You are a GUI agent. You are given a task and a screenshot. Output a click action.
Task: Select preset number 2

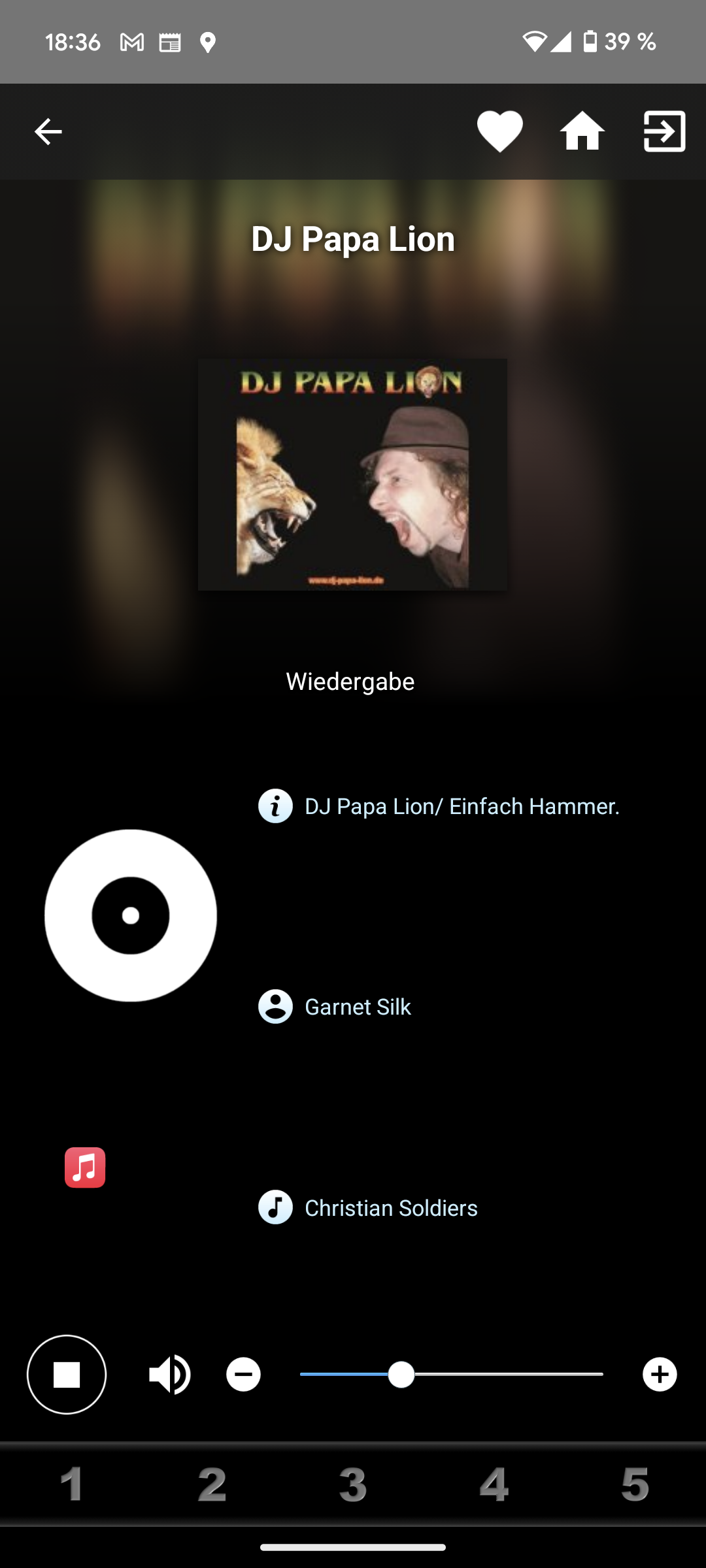[x=212, y=1484]
